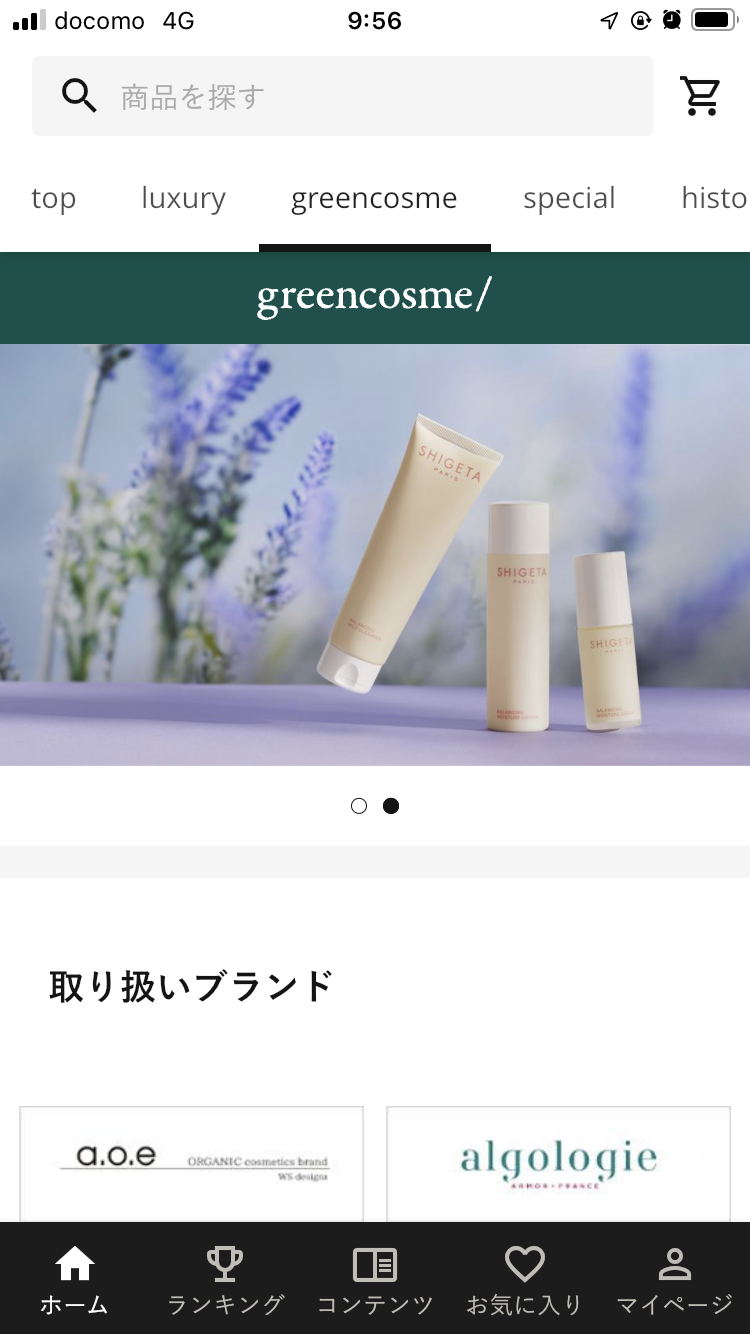
Task: Open the a.o.e brand card
Action: pyautogui.click(x=192, y=1163)
